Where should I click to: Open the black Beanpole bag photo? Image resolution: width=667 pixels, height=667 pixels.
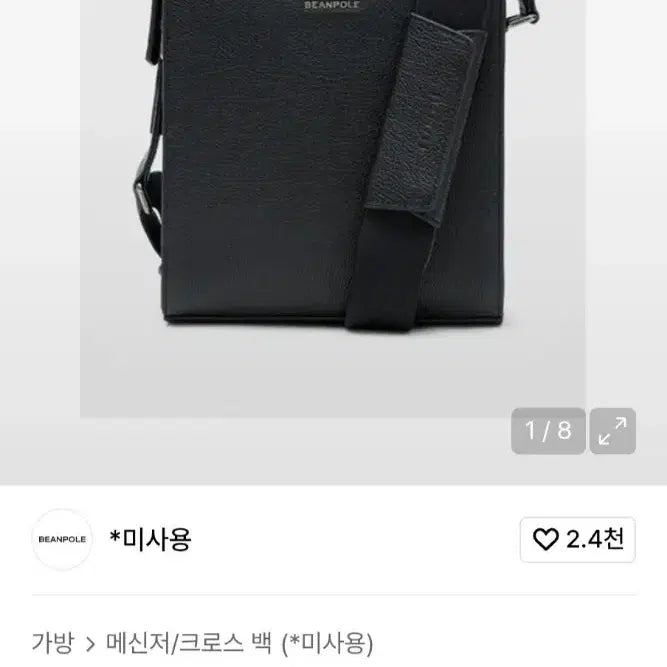333,208
